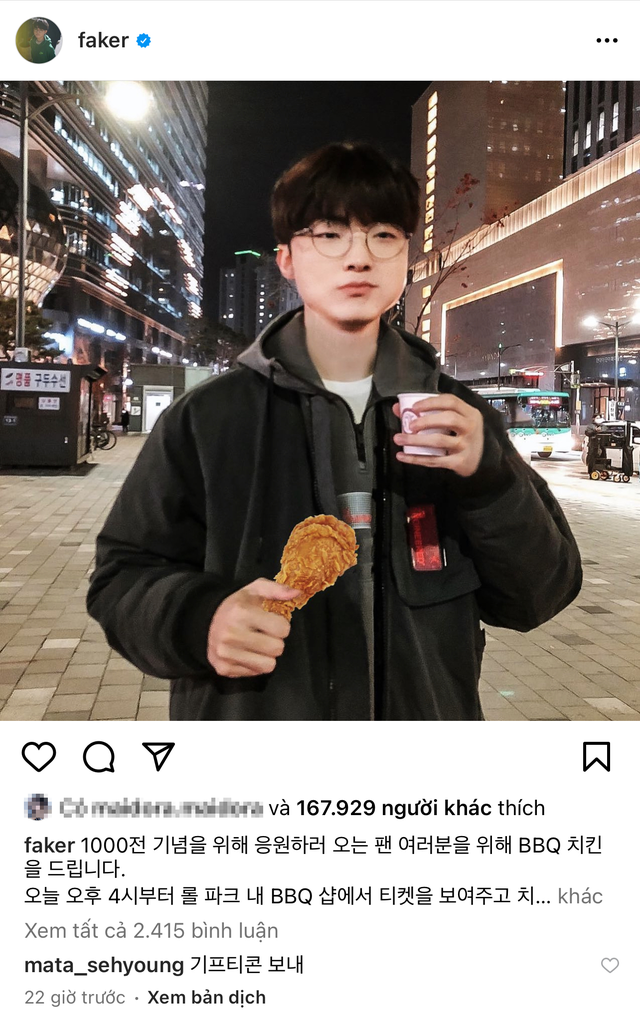The image size is (640, 1023).
Task: Share the post via paper plane icon
Action: click(158, 756)
